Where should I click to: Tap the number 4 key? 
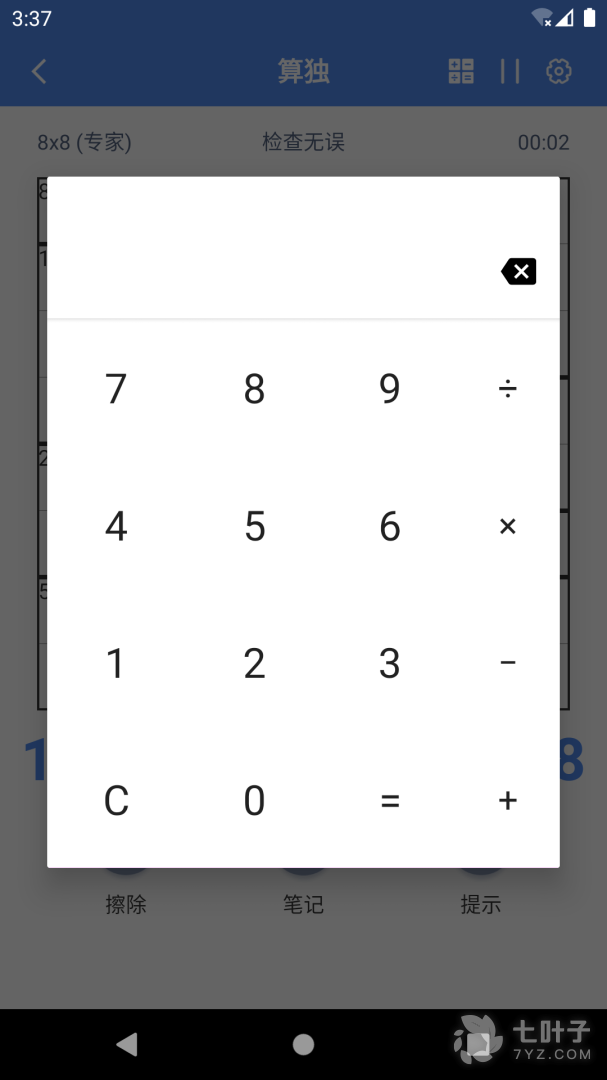[116, 526]
